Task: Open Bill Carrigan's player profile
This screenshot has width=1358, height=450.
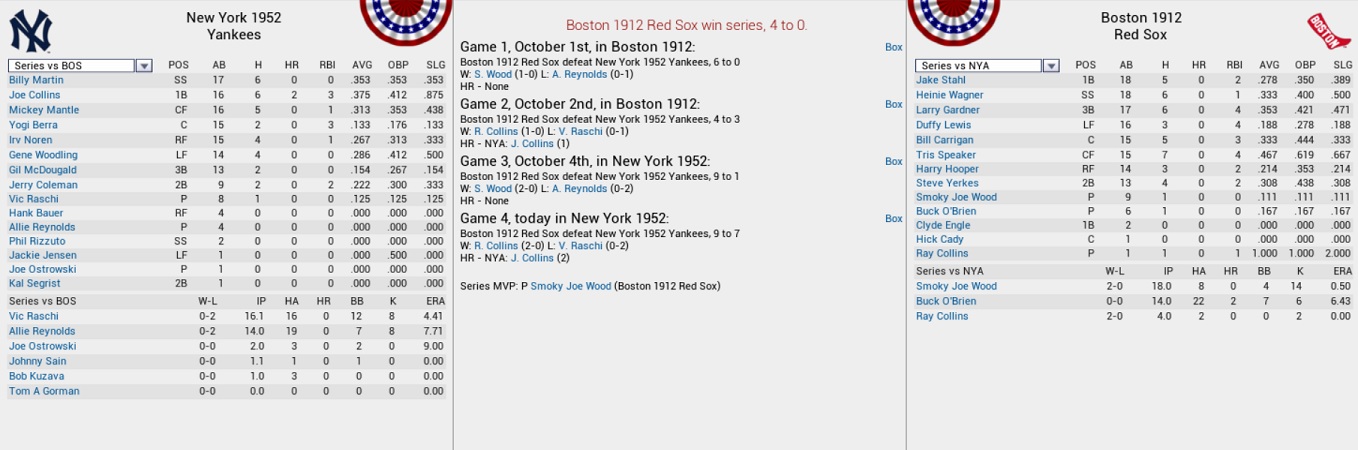Action: [944, 140]
